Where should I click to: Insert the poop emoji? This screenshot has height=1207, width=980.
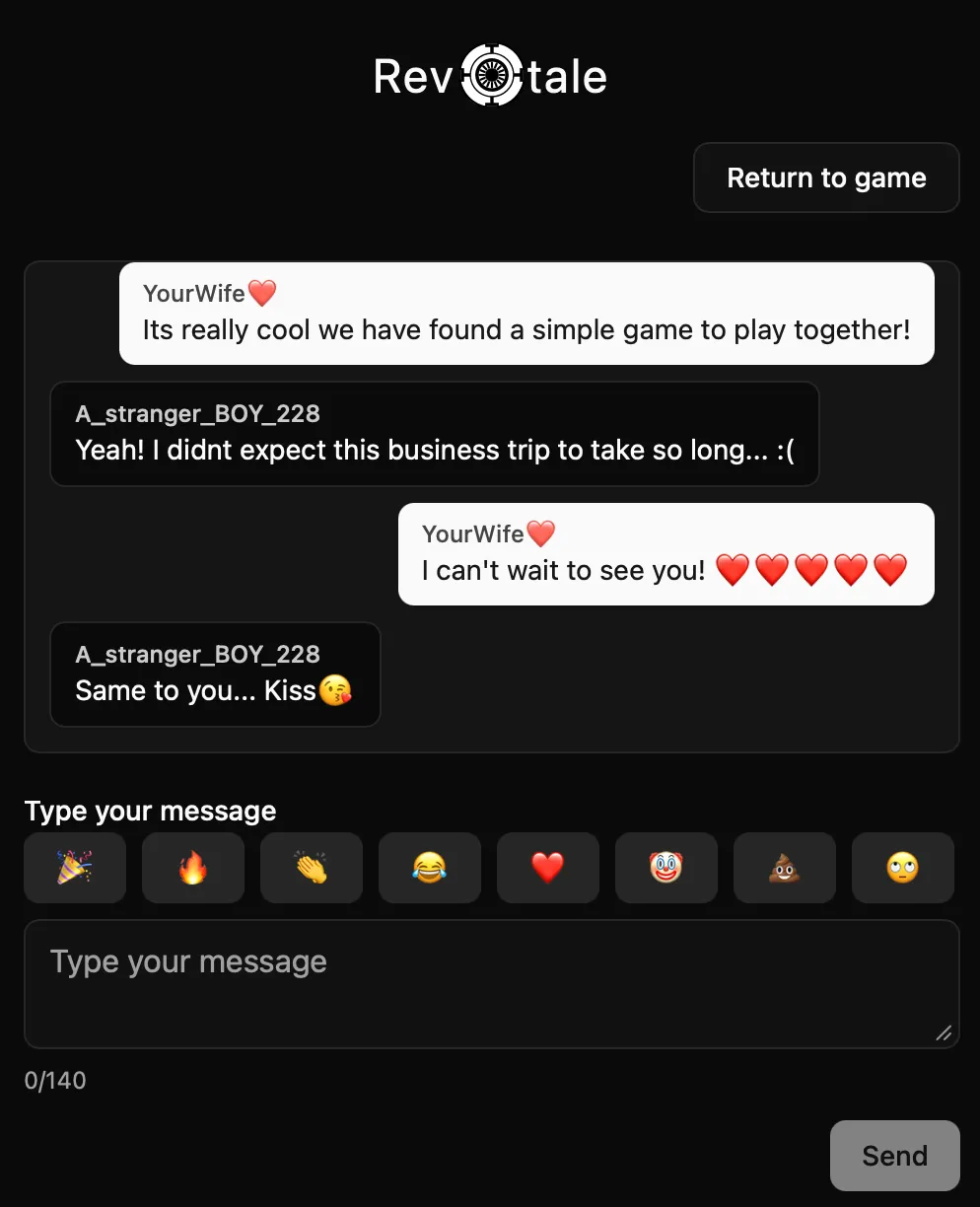[x=785, y=868]
